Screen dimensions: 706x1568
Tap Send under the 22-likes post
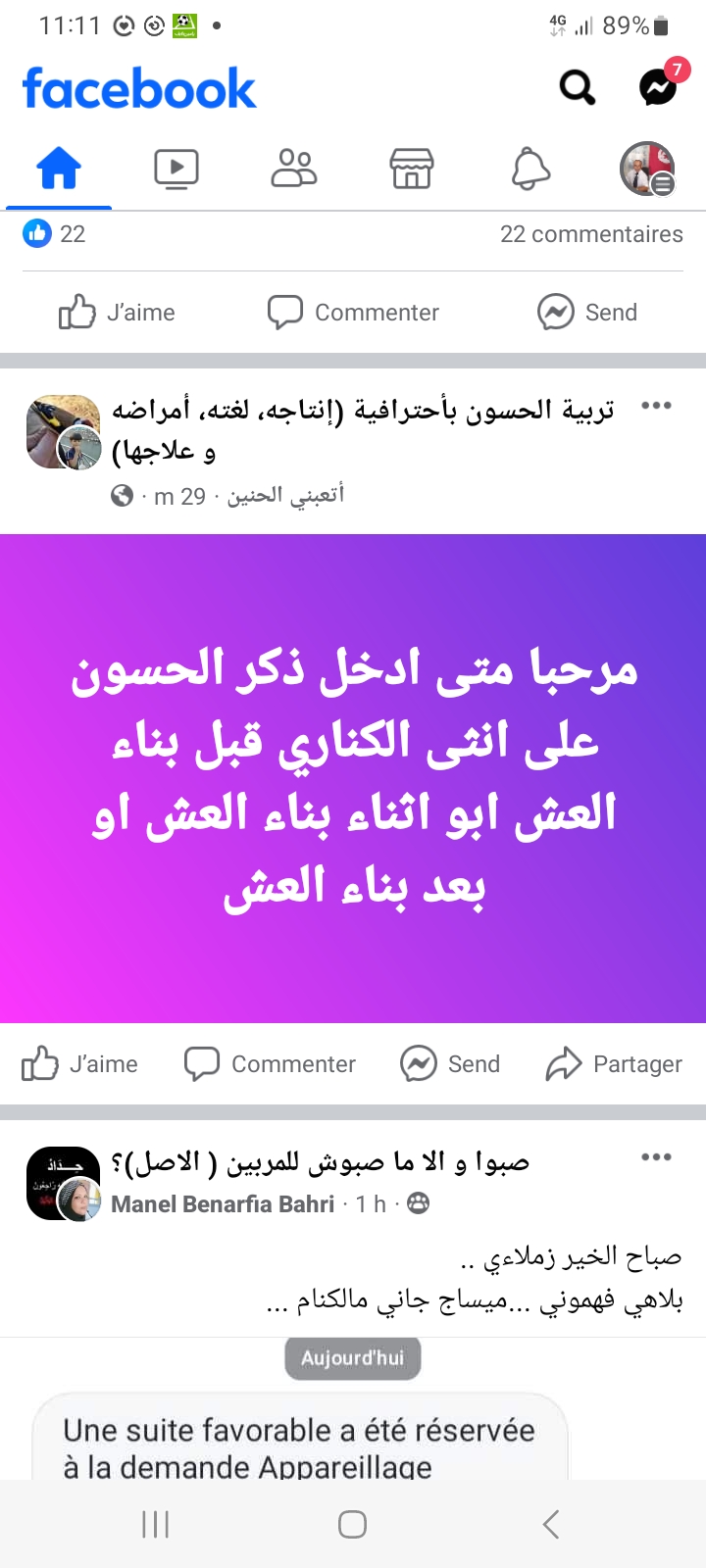[587, 313]
